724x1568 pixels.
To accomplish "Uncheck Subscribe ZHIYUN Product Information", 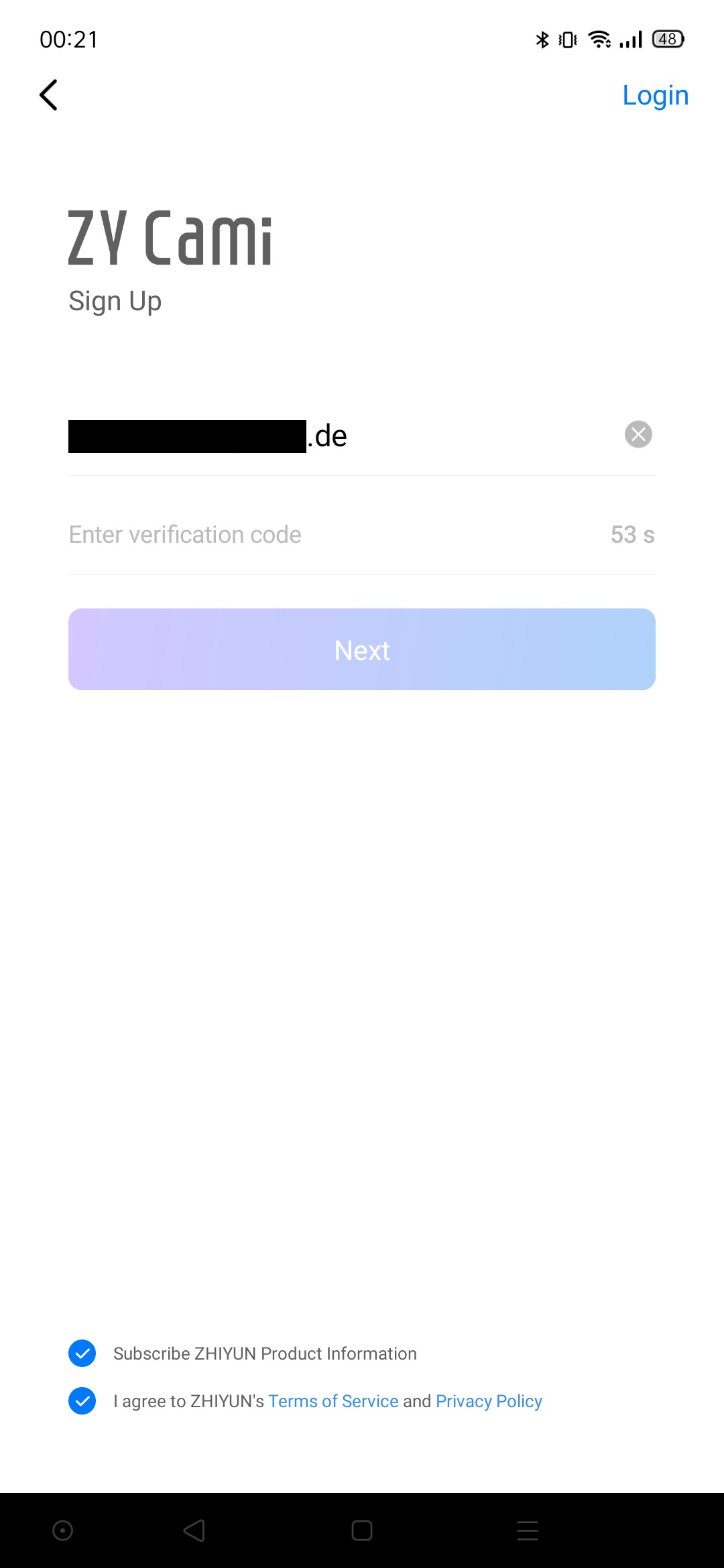I will click(82, 1354).
